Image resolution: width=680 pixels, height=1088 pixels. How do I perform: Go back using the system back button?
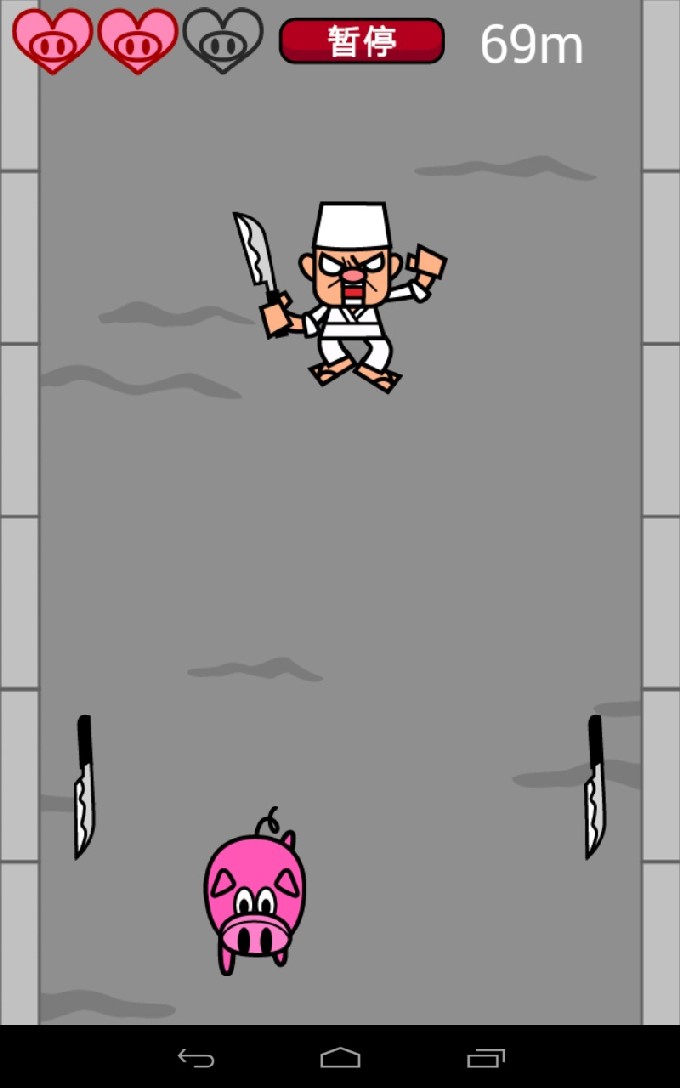click(x=196, y=1057)
